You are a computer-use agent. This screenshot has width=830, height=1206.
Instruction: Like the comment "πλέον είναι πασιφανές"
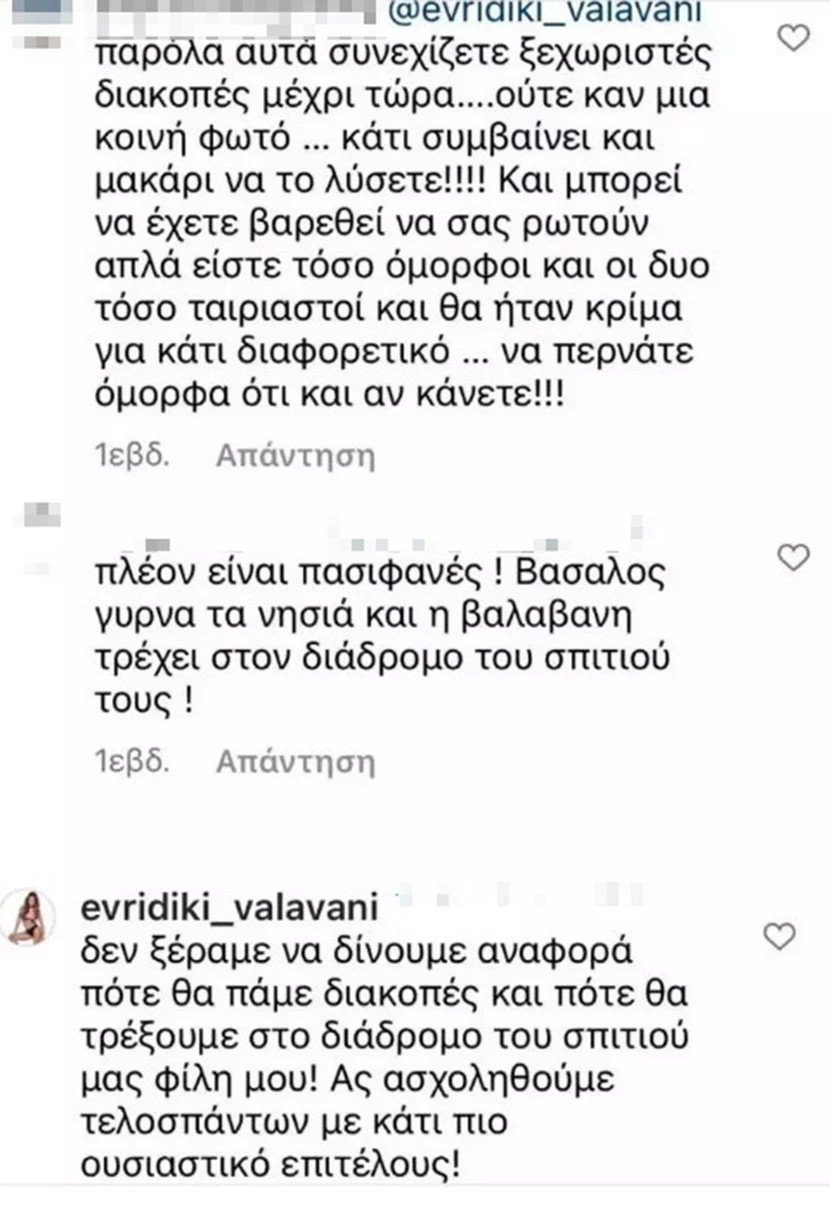pos(793,557)
